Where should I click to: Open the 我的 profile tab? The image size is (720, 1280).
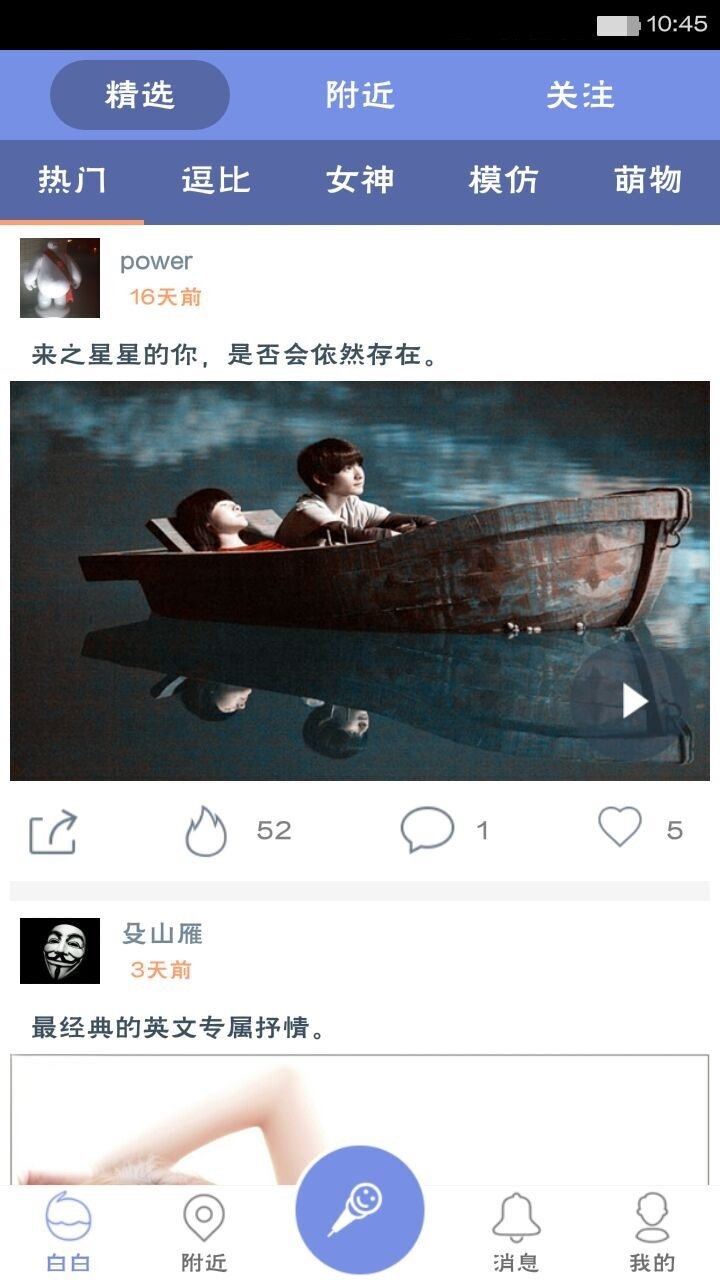point(652,1232)
